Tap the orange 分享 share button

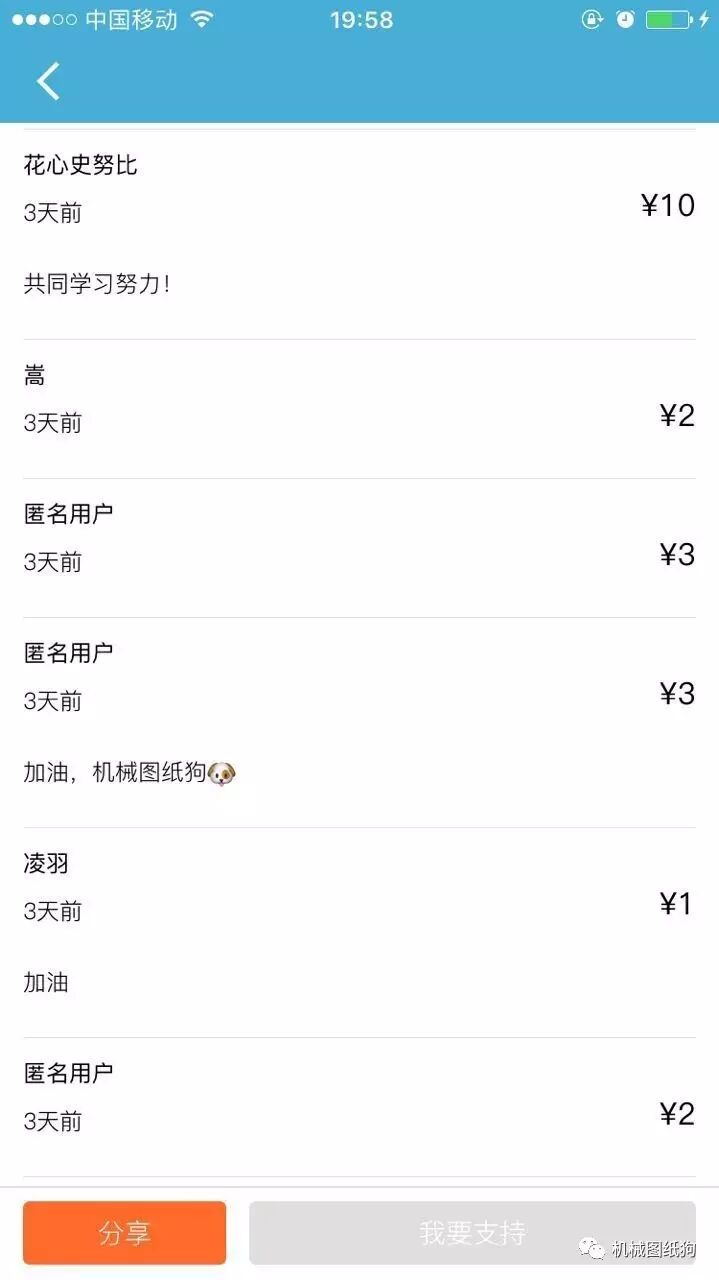point(125,1233)
